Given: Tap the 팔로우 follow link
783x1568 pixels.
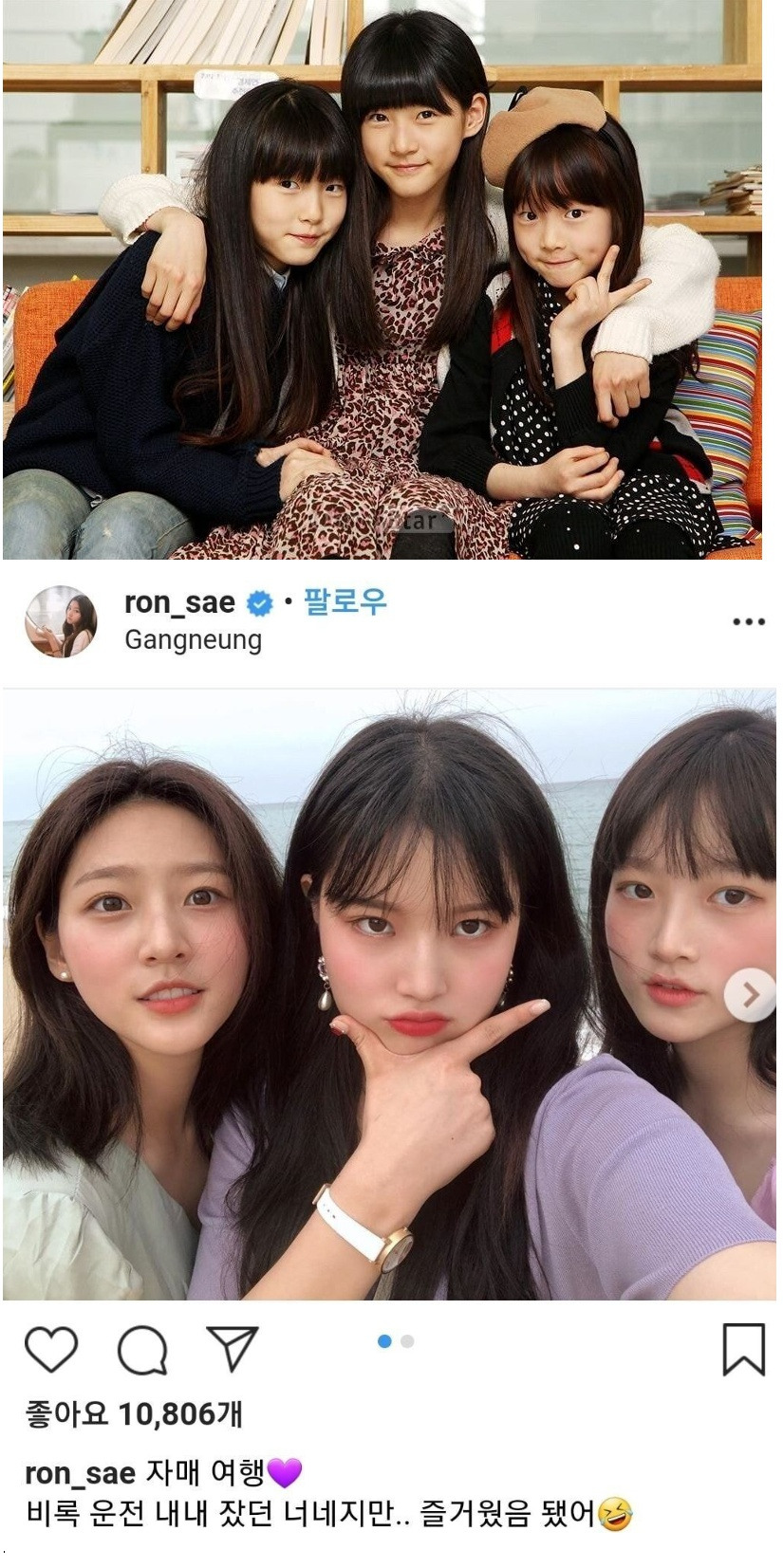Looking at the screenshot, I should [345, 602].
